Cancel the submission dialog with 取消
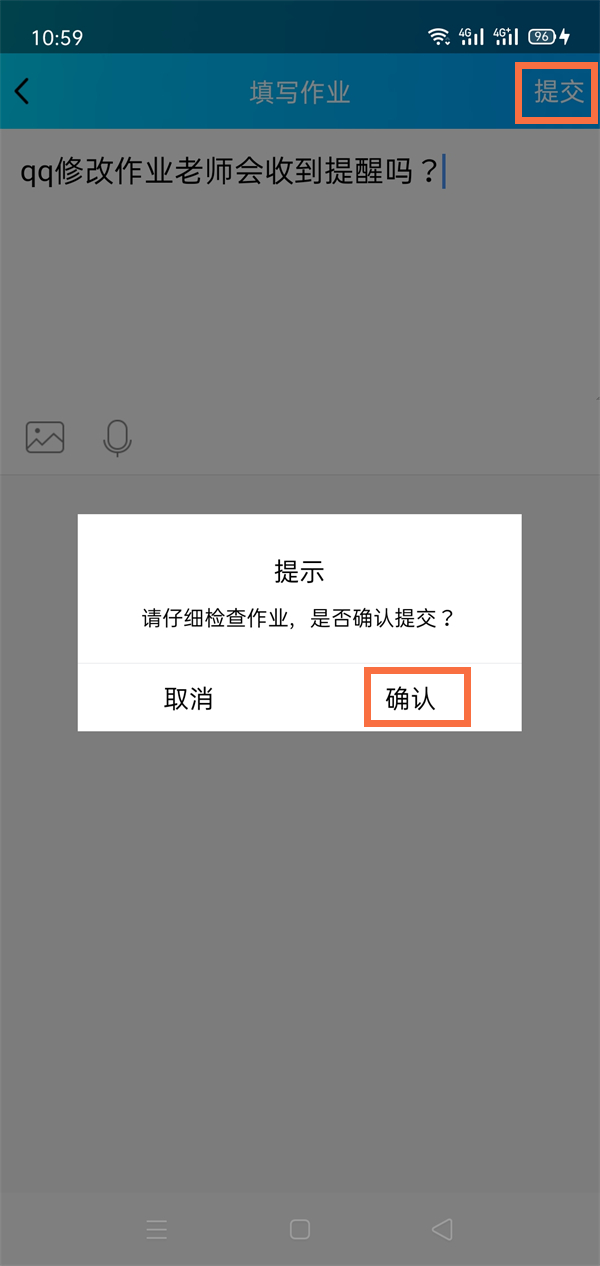 pos(189,698)
